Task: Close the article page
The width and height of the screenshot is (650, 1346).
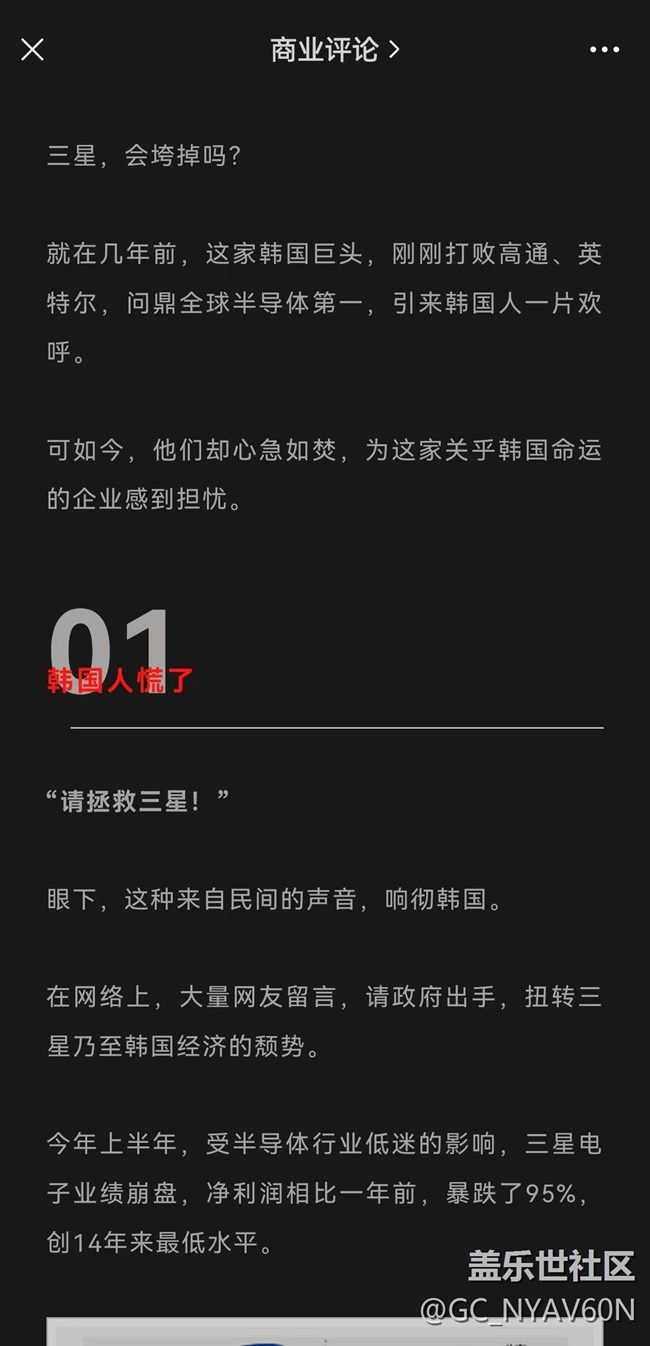Action: pyautogui.click(x=32, y=49)
